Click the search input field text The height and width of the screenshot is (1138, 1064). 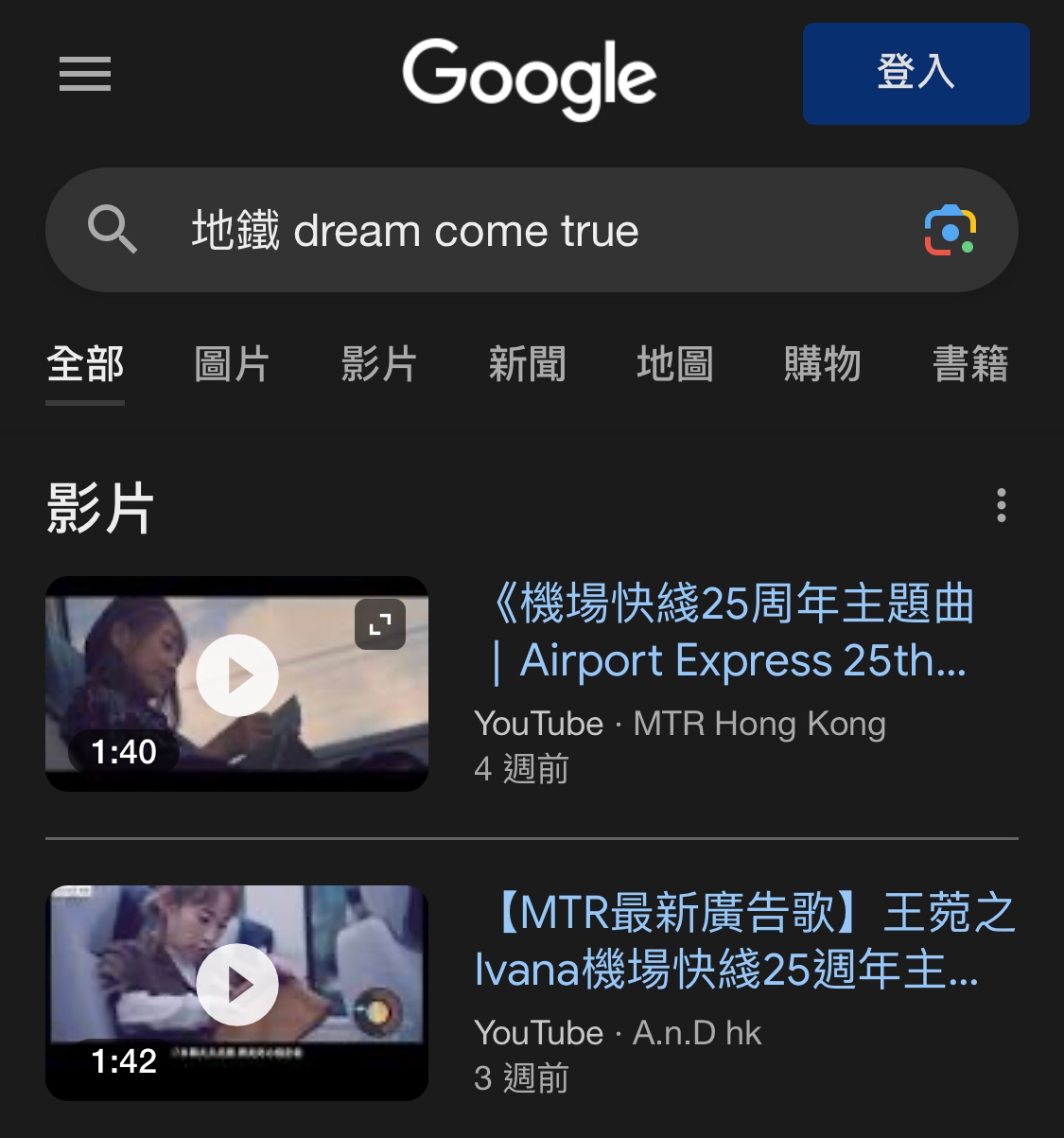pyautogui.click(x=416, y=229)
